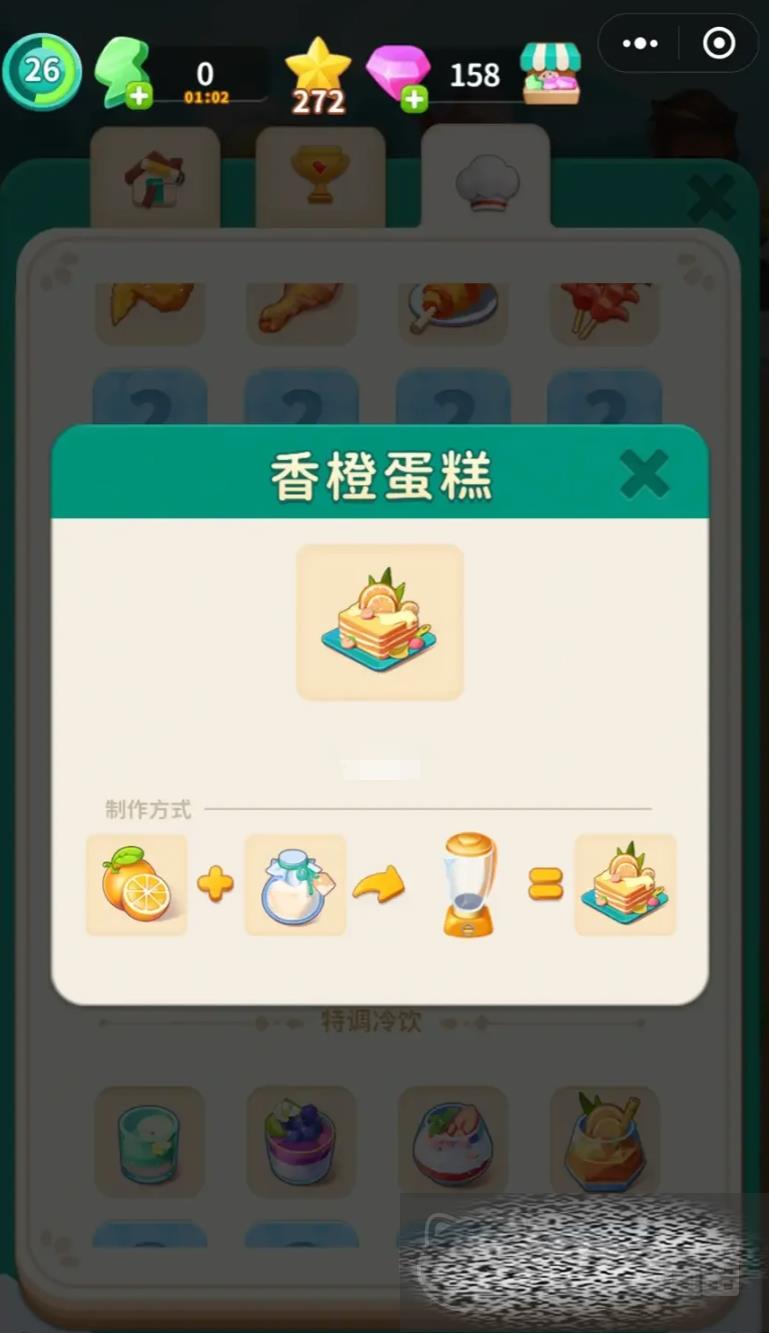Tap the blender icon in the recipe
The width and height of the screenshot is (769, 1333).
(x=468, y=885)
